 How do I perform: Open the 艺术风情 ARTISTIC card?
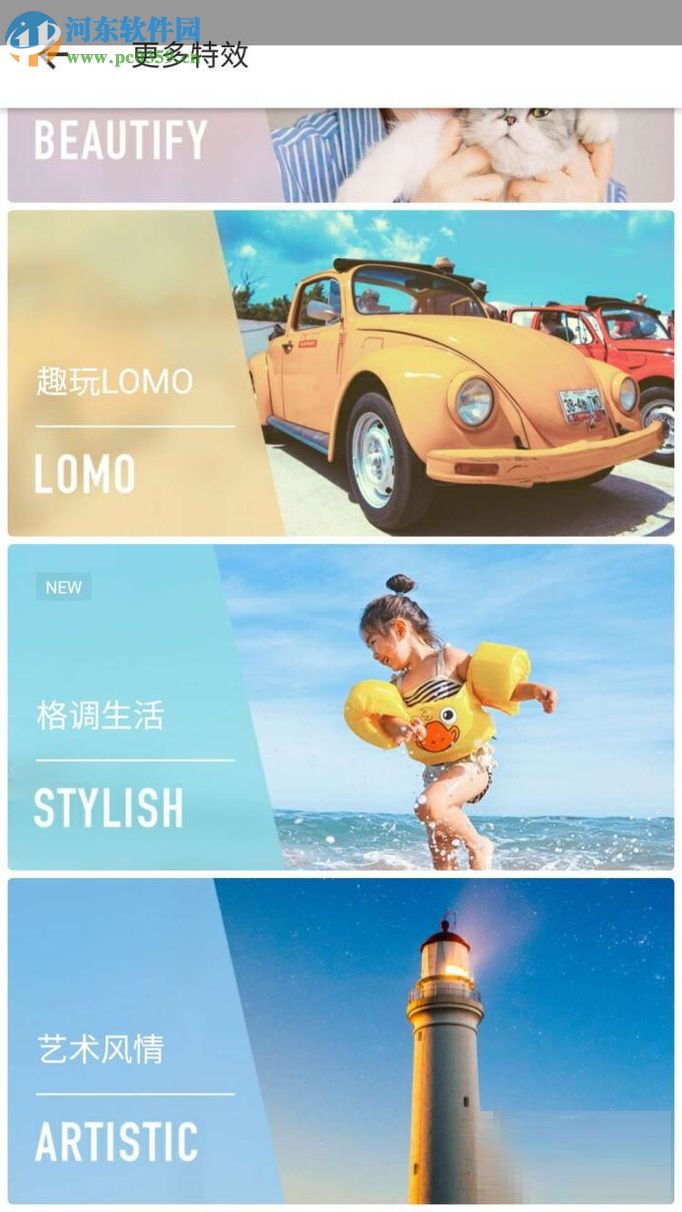(x=340, y=1040)
